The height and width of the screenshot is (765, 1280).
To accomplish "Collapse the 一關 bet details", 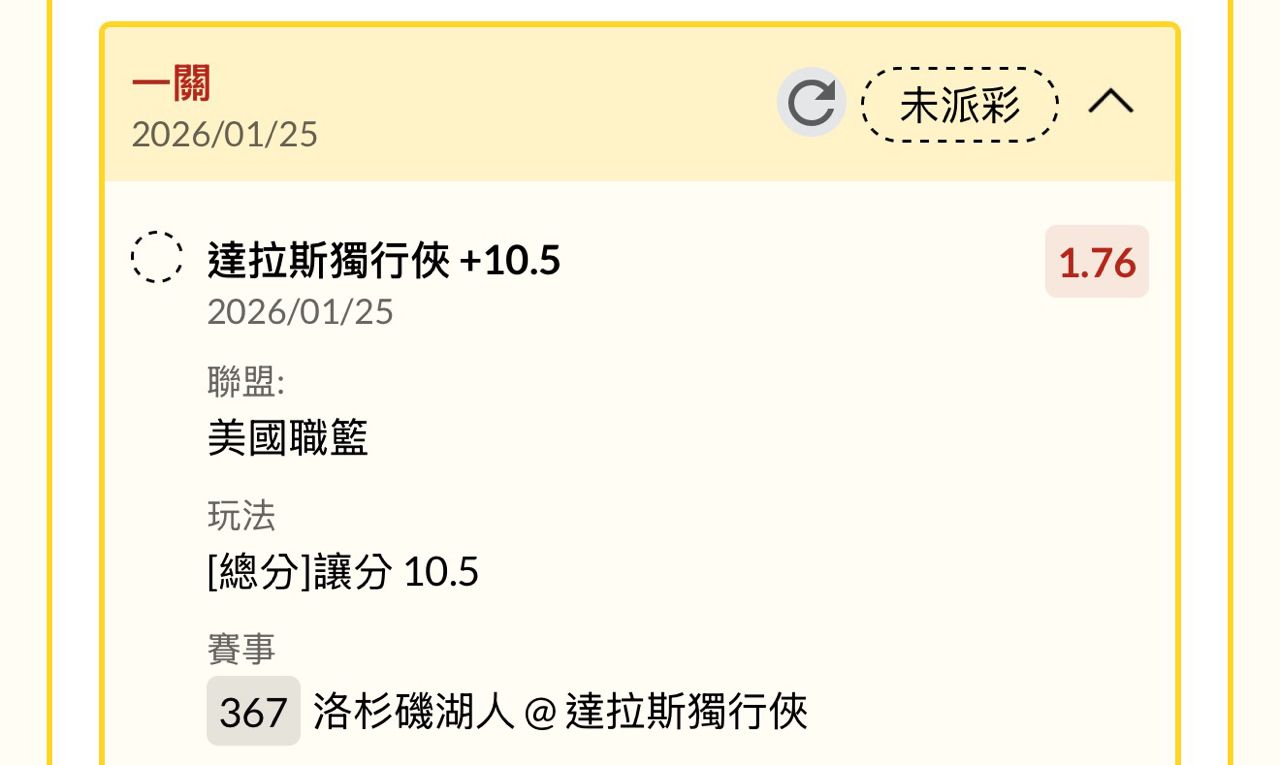I will tap(1111, 102).
